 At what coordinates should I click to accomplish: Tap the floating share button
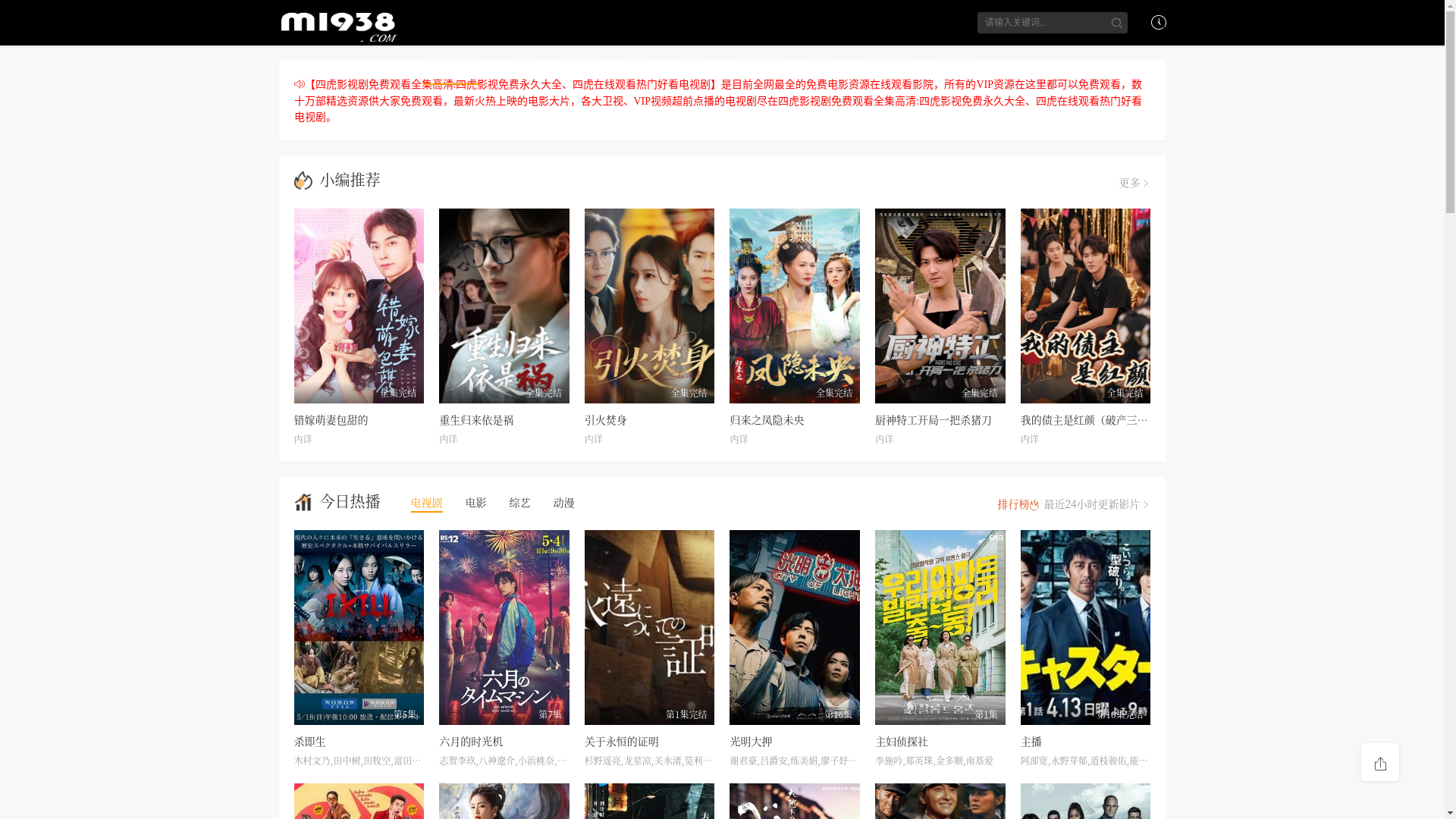click(1379, 762)
